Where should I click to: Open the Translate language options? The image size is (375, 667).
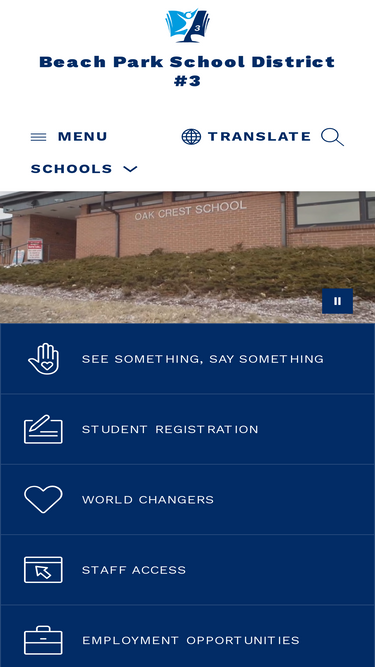pos(246,137)
